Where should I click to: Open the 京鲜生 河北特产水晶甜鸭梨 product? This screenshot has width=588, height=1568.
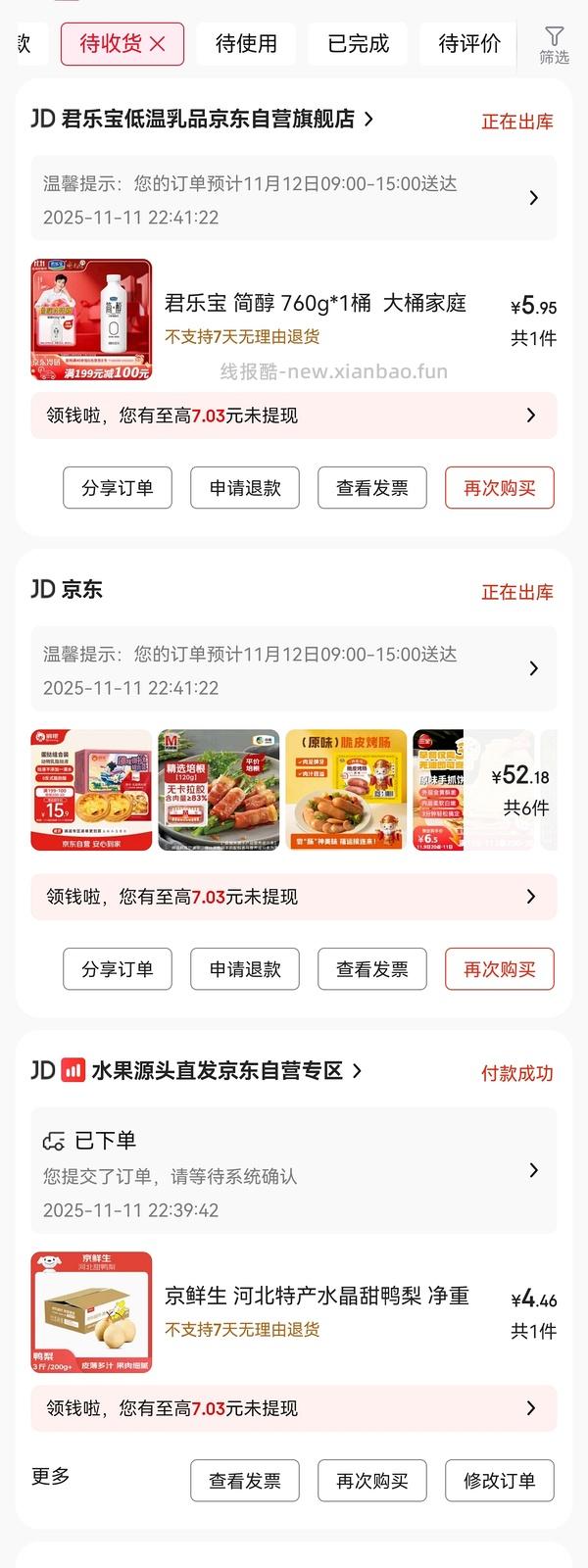316,1296
